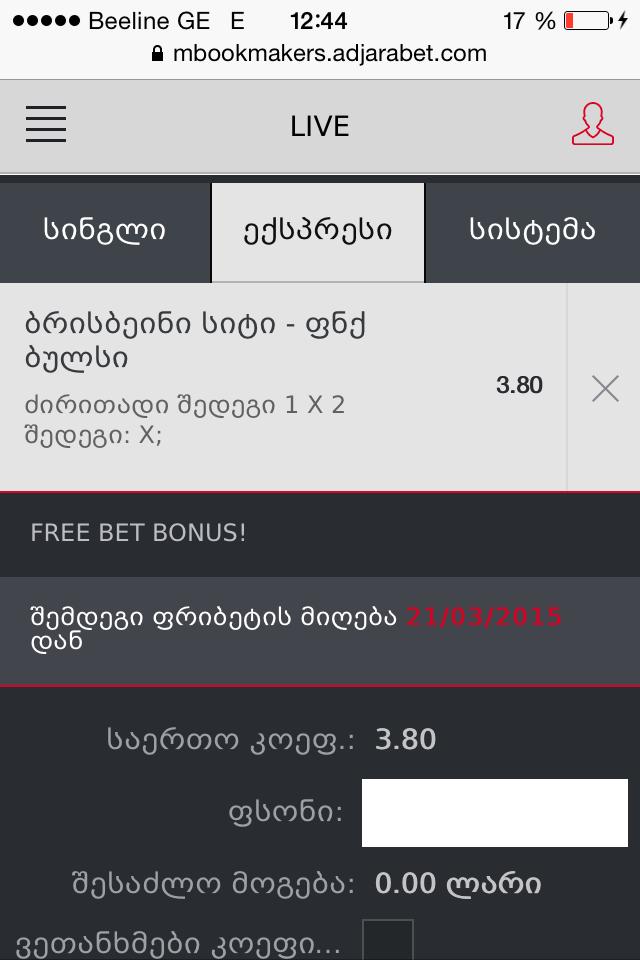Open the hamburger menu
The image size is (640, 960).
coord(46,125)
